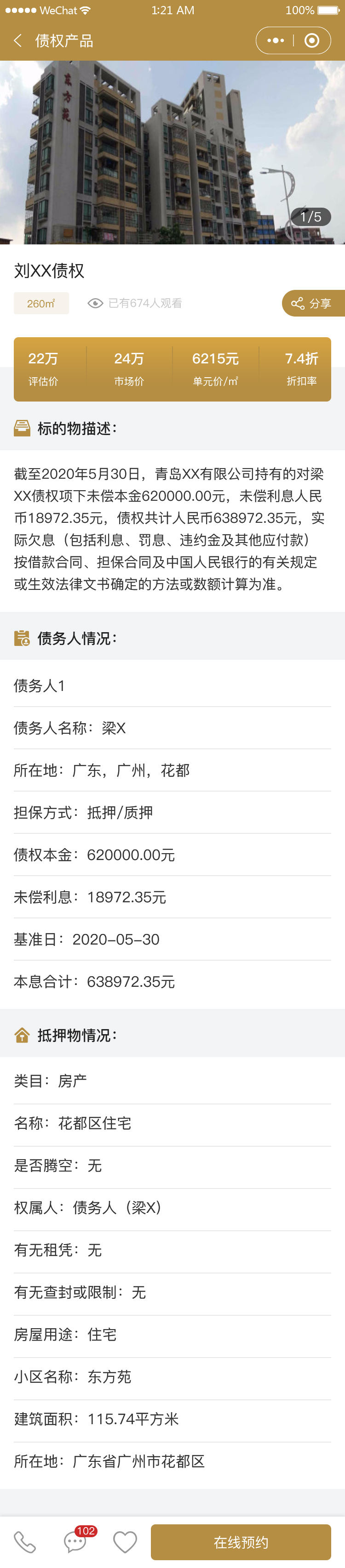Call via the phone icon
The height and width of the screenshot is (1568, 345).
(x=25, y=1542)
